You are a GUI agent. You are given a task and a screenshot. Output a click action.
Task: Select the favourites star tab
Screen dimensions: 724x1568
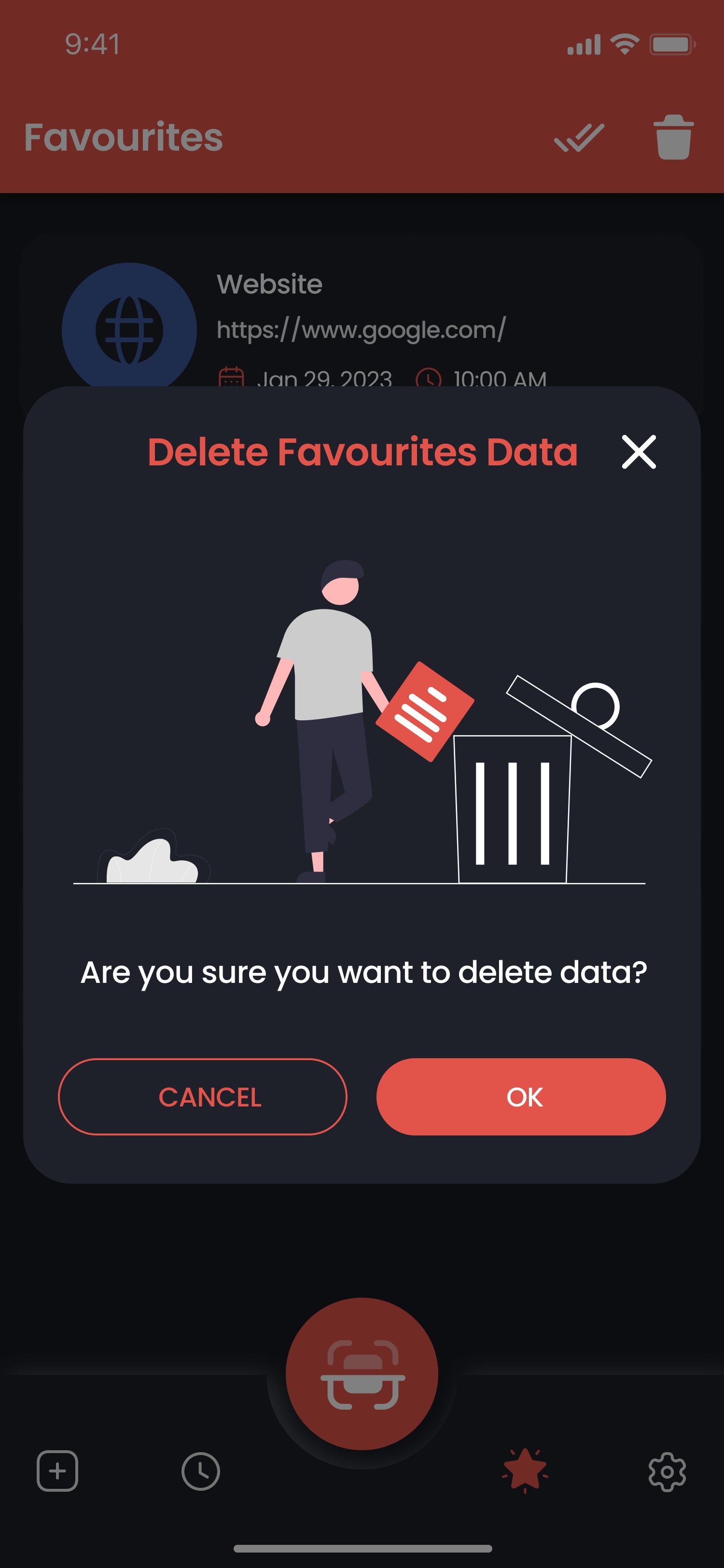coord(525,1470)
